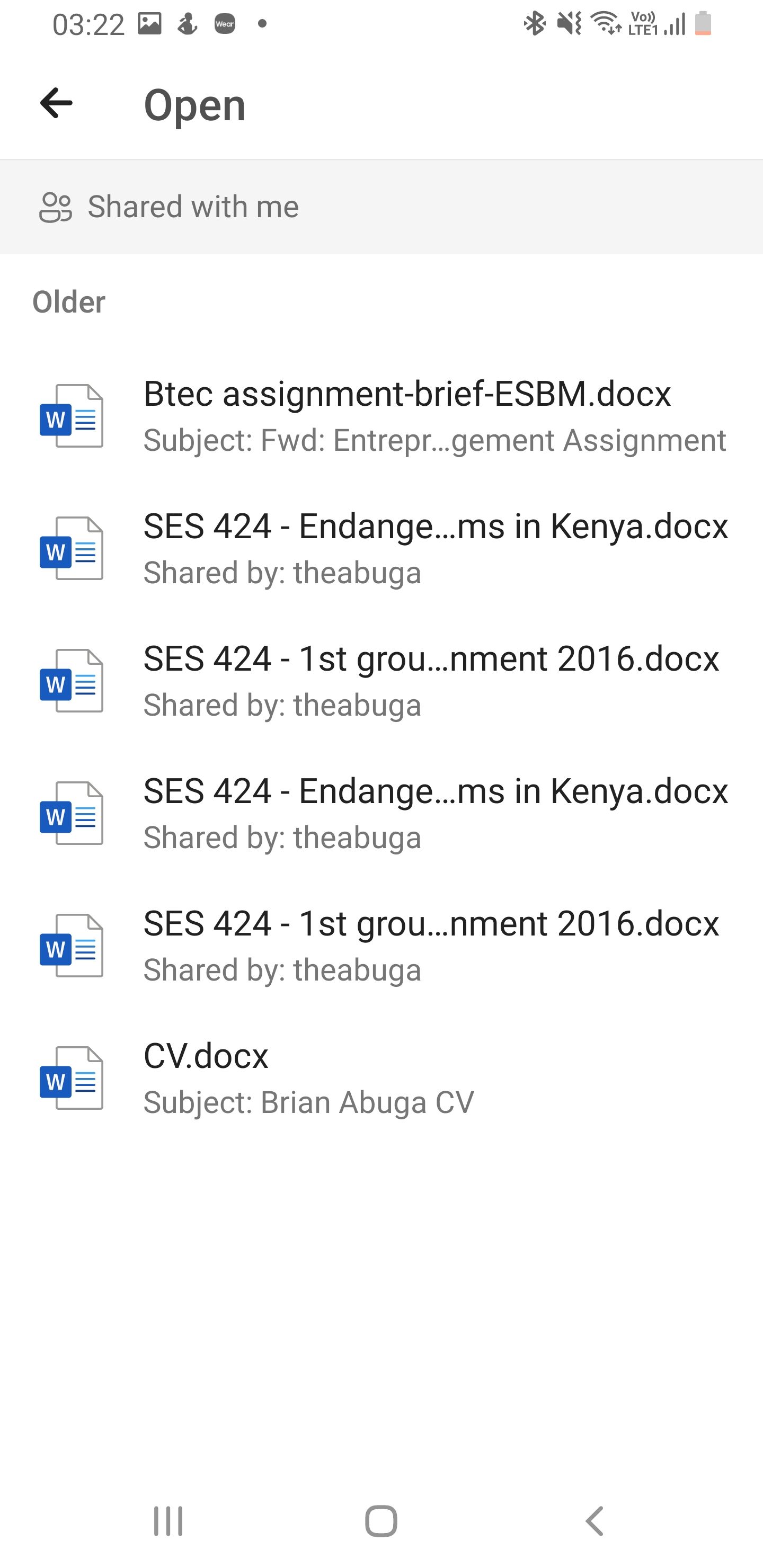Go to the system home screen

pos(381,1521)
